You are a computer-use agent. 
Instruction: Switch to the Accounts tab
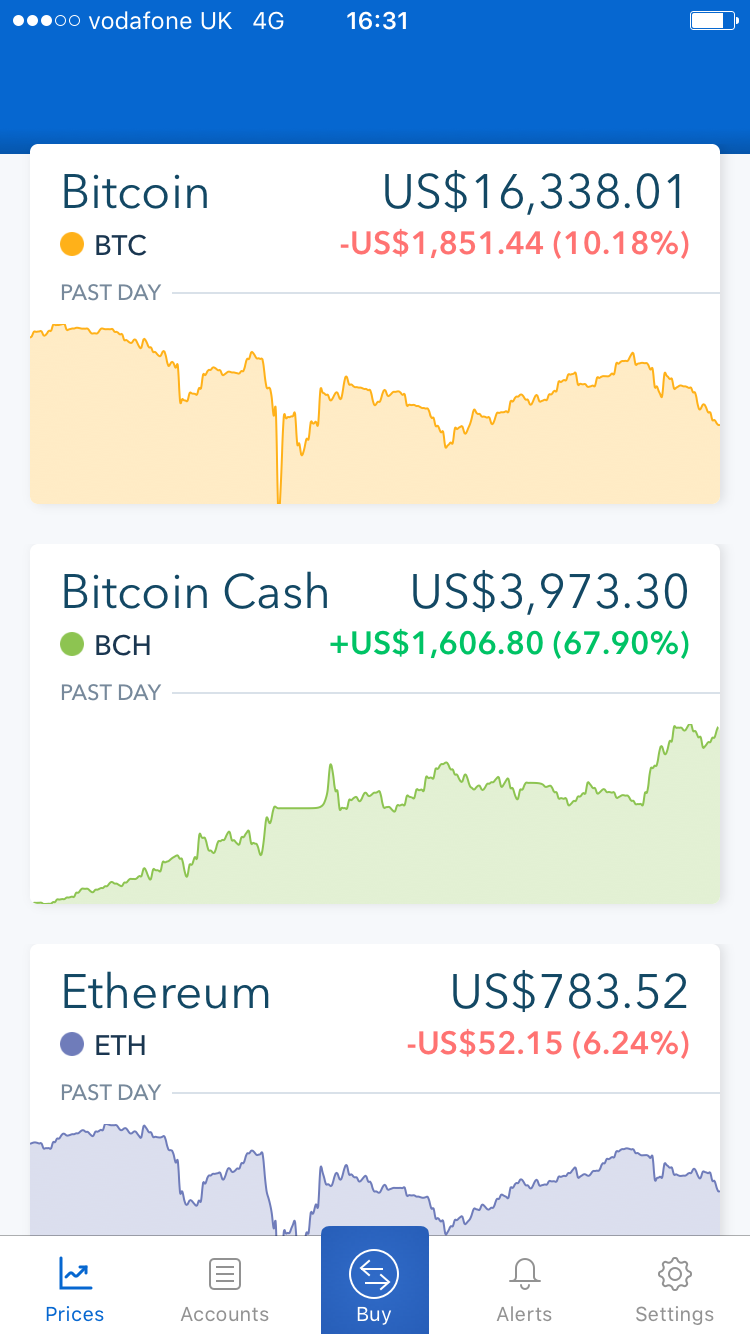tap(225, 1286)
